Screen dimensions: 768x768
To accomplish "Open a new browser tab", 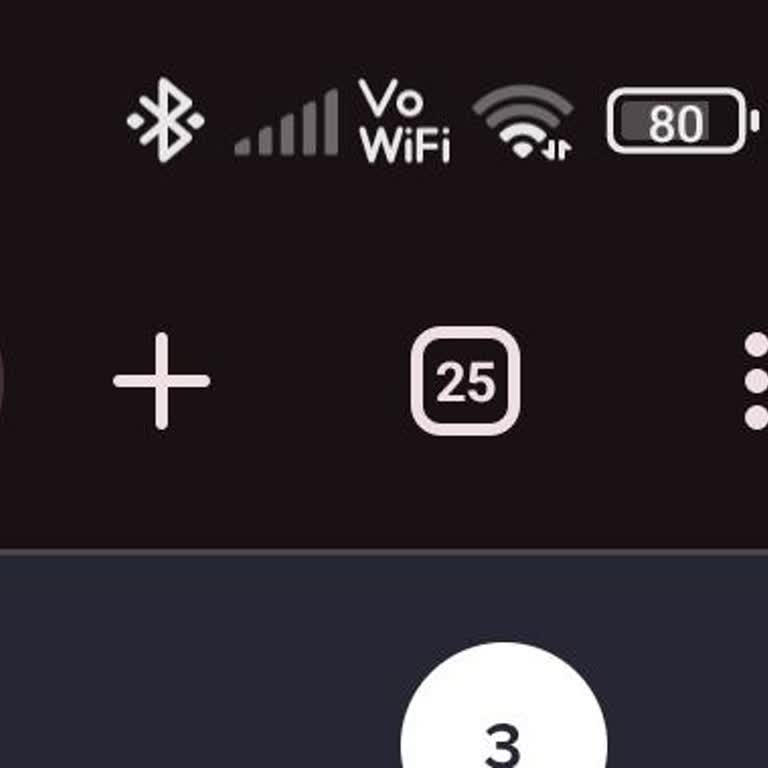I will [161, 381].
